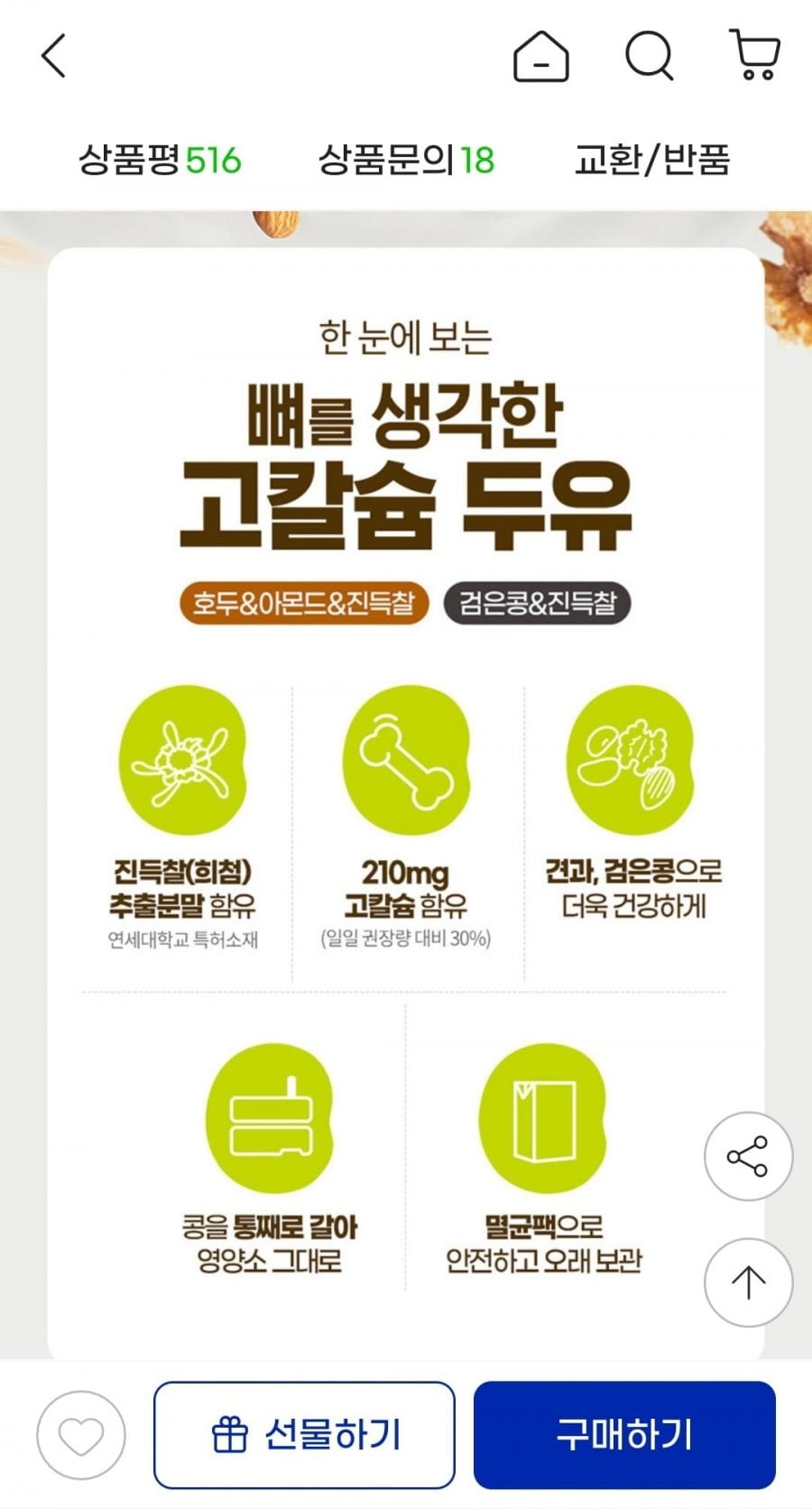Open search from the magnifier icon
The width and height of the screenshot is (812, 1509).
pos(650,56)
